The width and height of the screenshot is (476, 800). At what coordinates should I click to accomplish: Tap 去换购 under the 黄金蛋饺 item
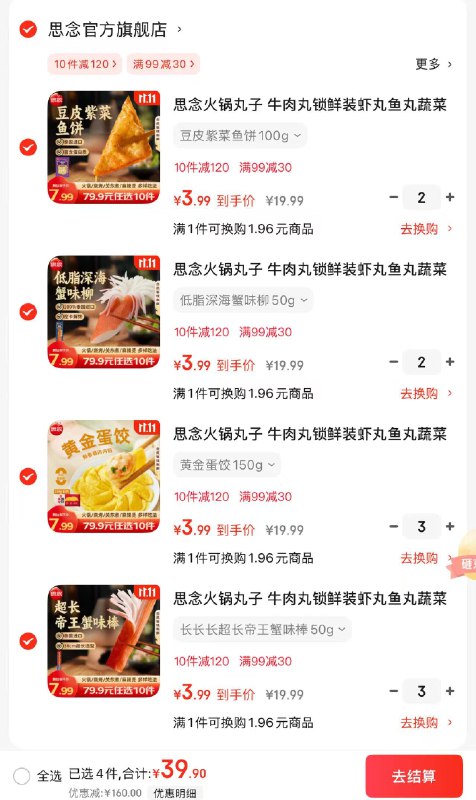[x=426, y=558]
